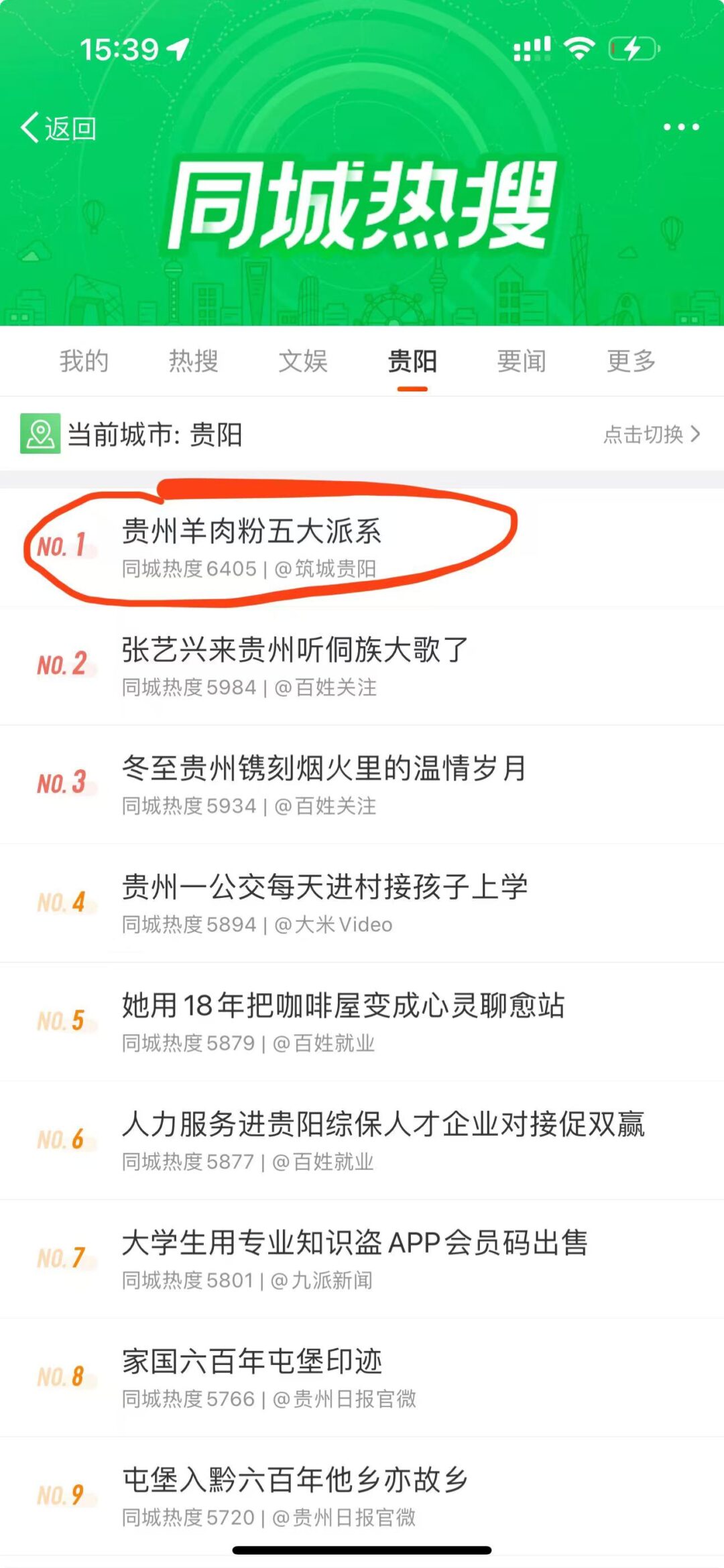Image resolution: width=724 pixels, height=1568 pixels.
Task: Switch to the 热搜 tab
Action: click(193, 361)
